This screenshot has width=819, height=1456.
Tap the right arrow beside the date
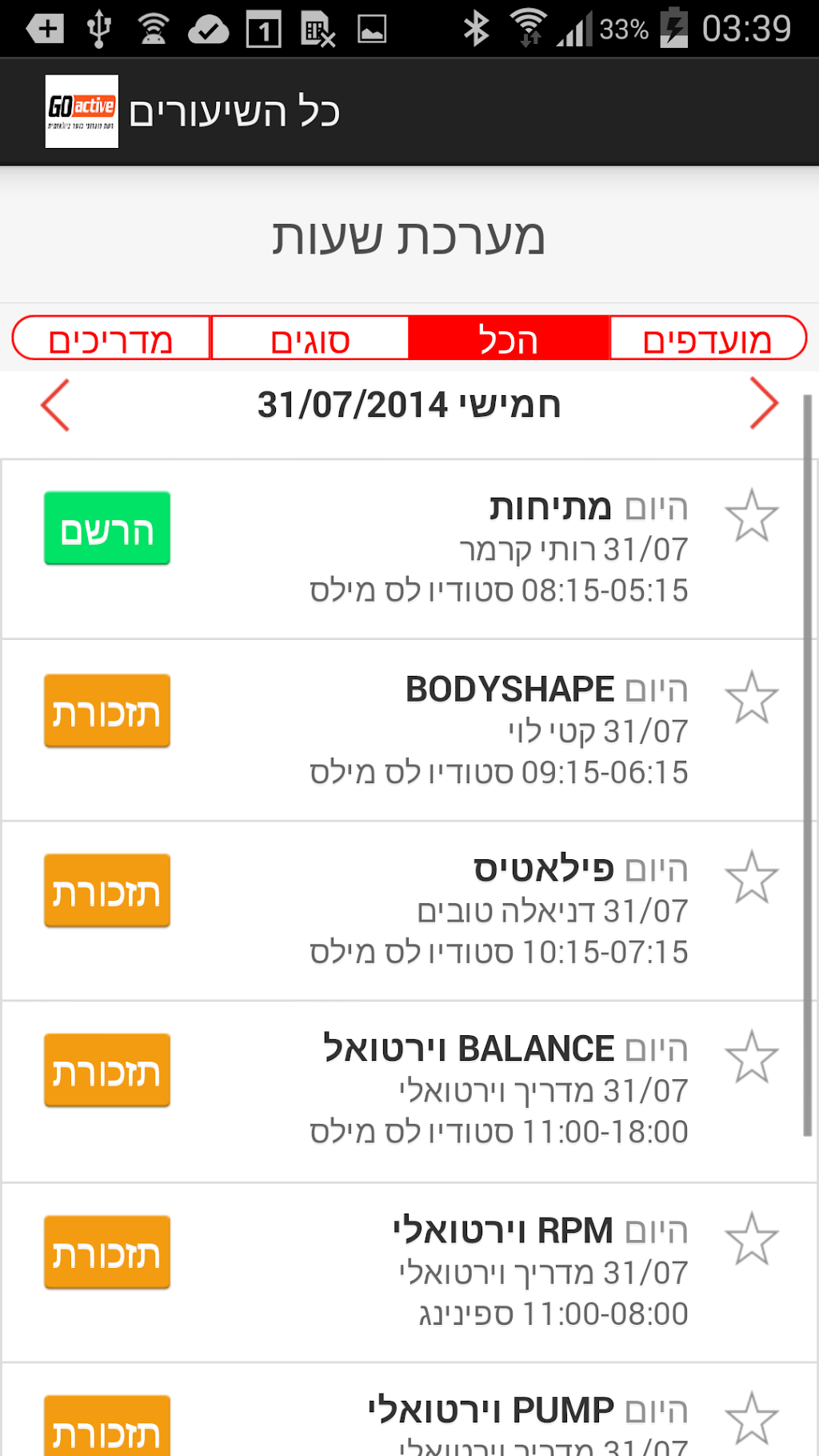tap(764, 403)
